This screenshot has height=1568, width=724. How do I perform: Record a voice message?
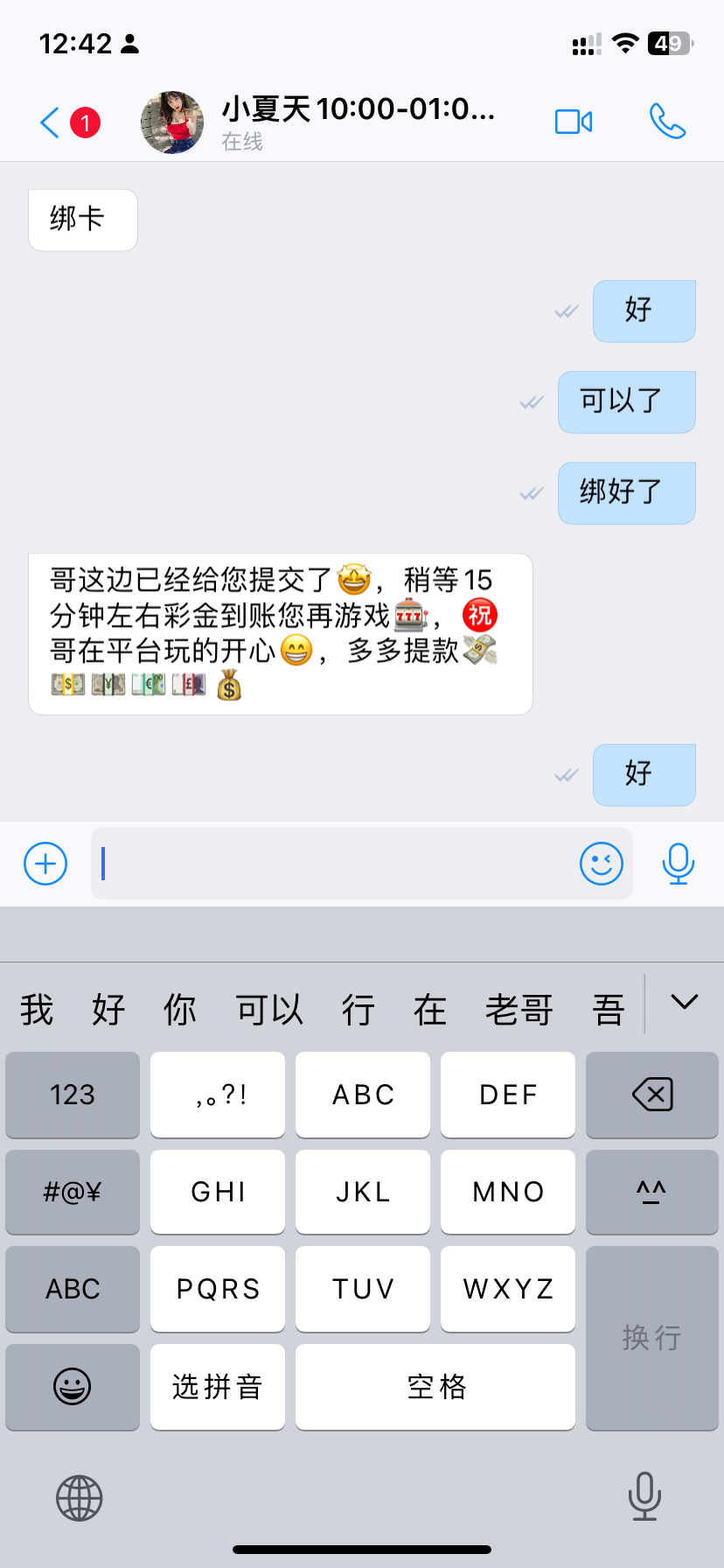tap(678, 864)
